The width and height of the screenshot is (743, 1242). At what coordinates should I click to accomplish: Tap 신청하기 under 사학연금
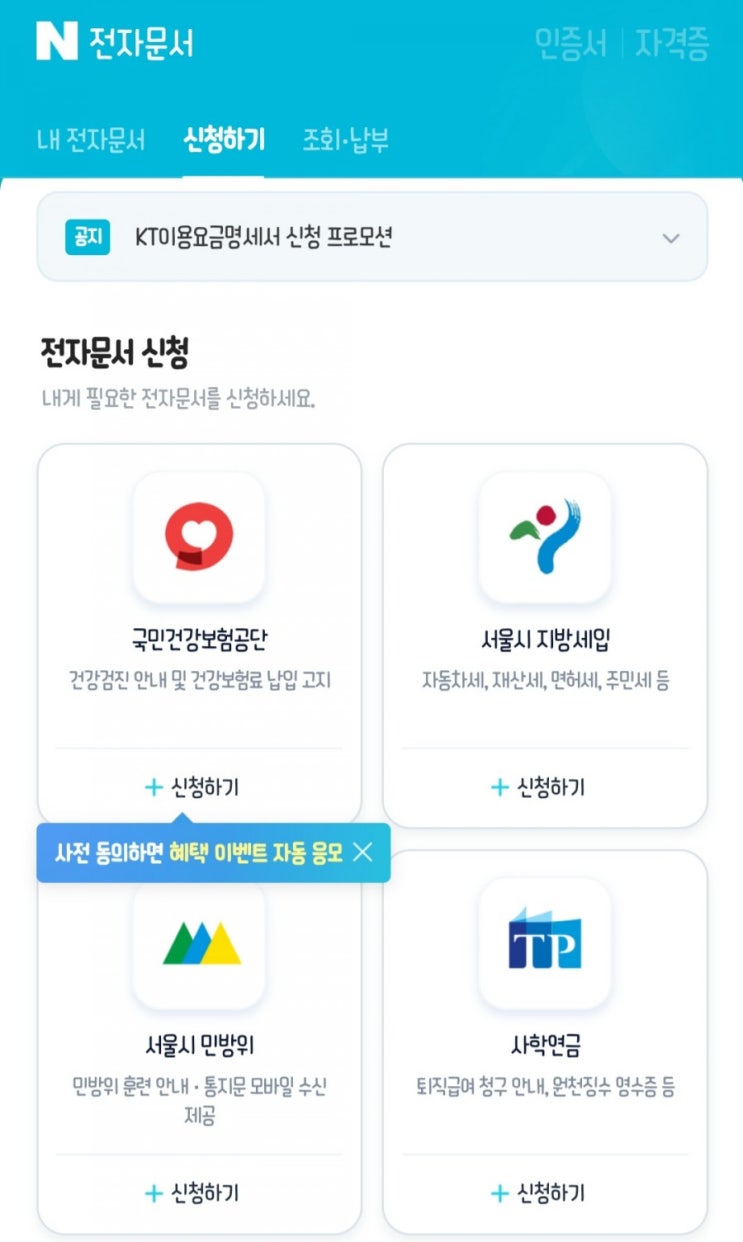pyautogui.click(x=538, y=1193)
